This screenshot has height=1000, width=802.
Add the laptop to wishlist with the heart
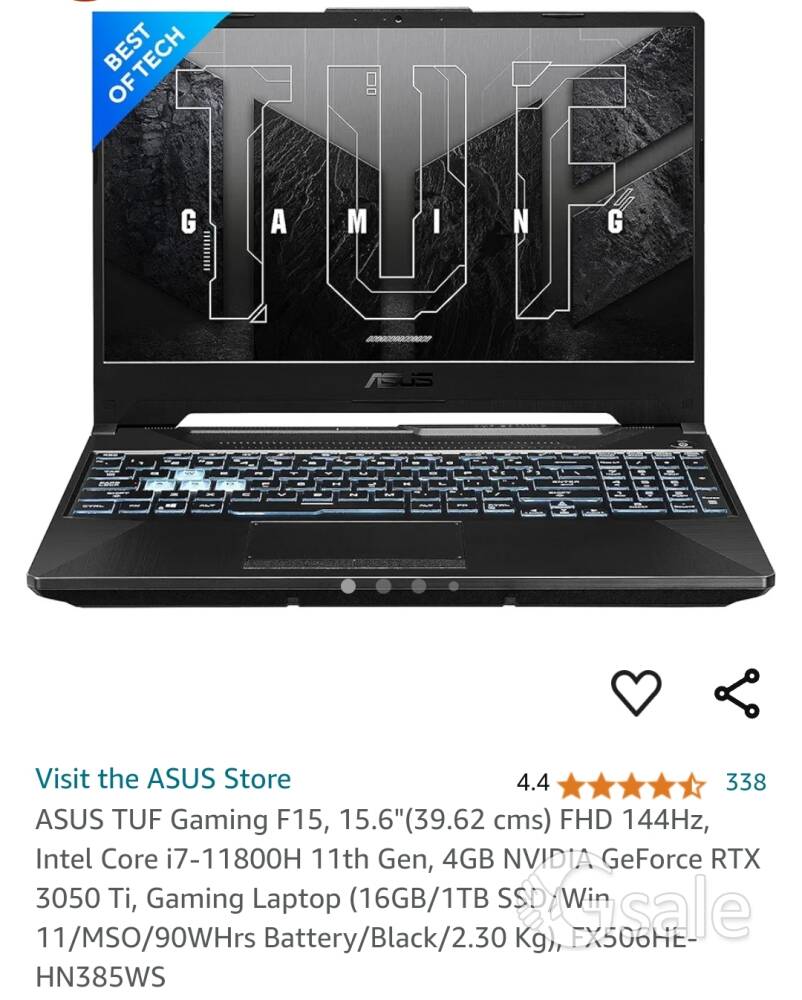(636, 692)
